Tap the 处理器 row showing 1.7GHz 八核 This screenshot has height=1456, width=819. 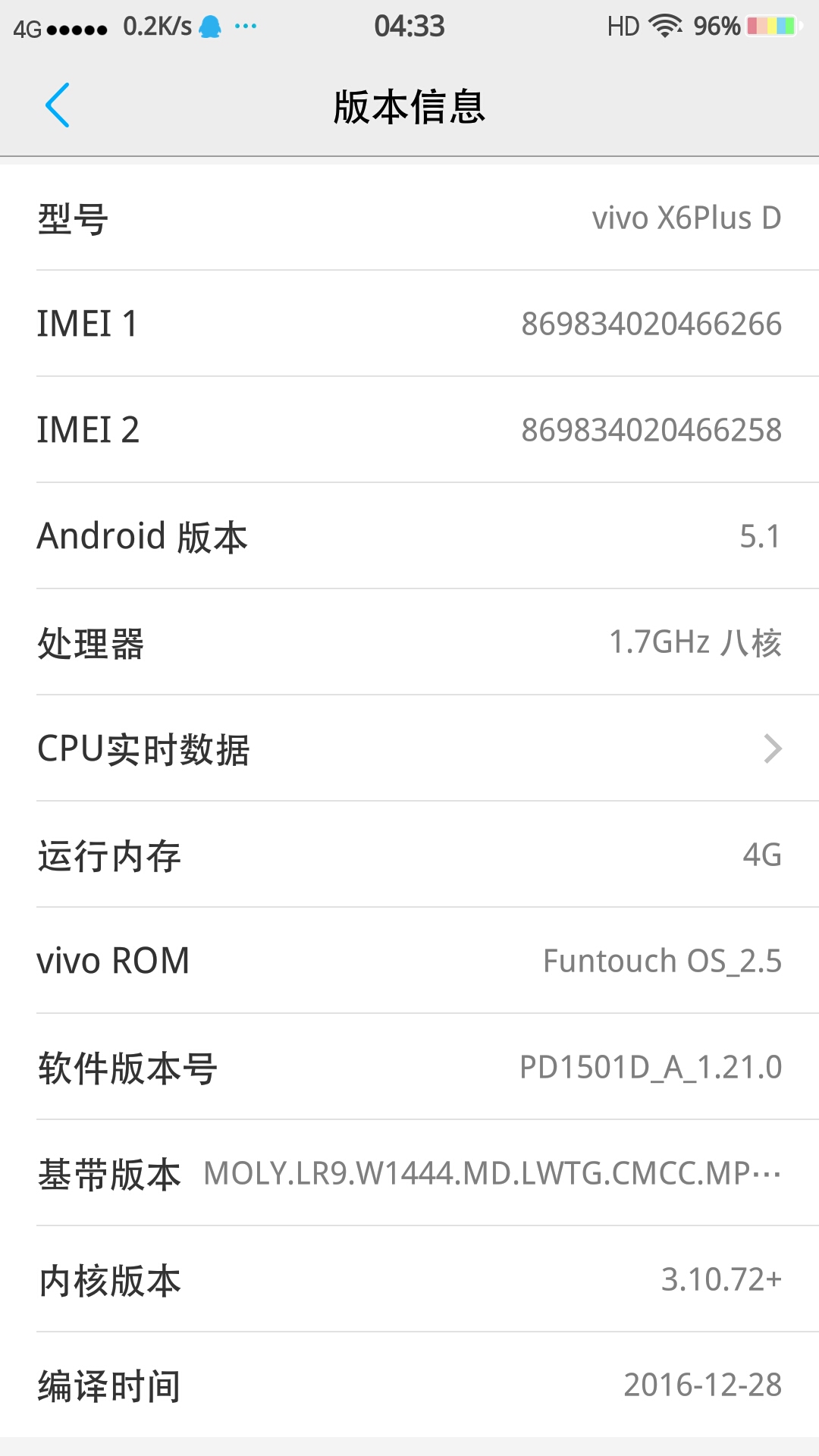409,643
